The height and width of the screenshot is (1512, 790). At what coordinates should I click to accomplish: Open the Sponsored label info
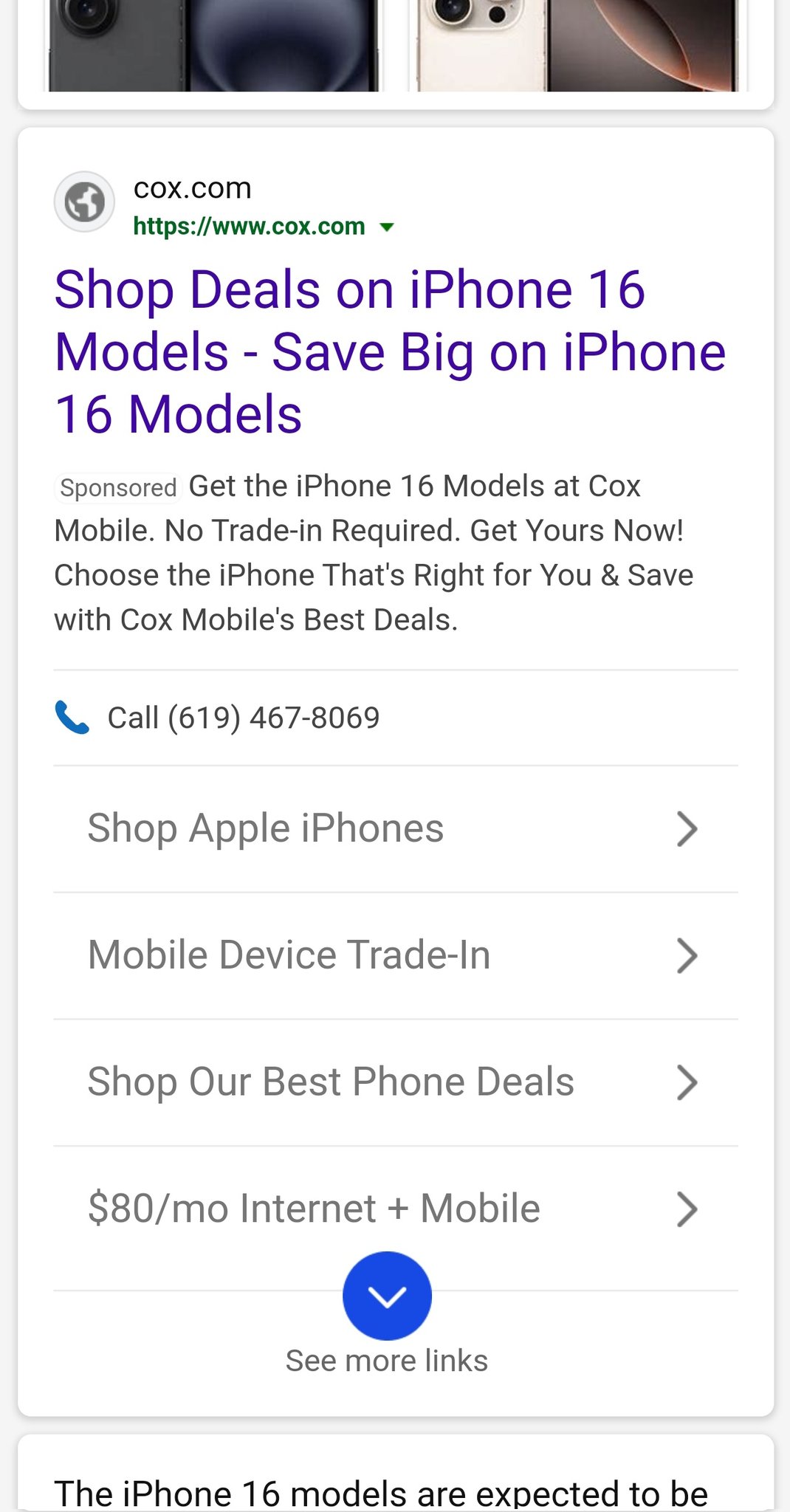(x=117, y=487)
